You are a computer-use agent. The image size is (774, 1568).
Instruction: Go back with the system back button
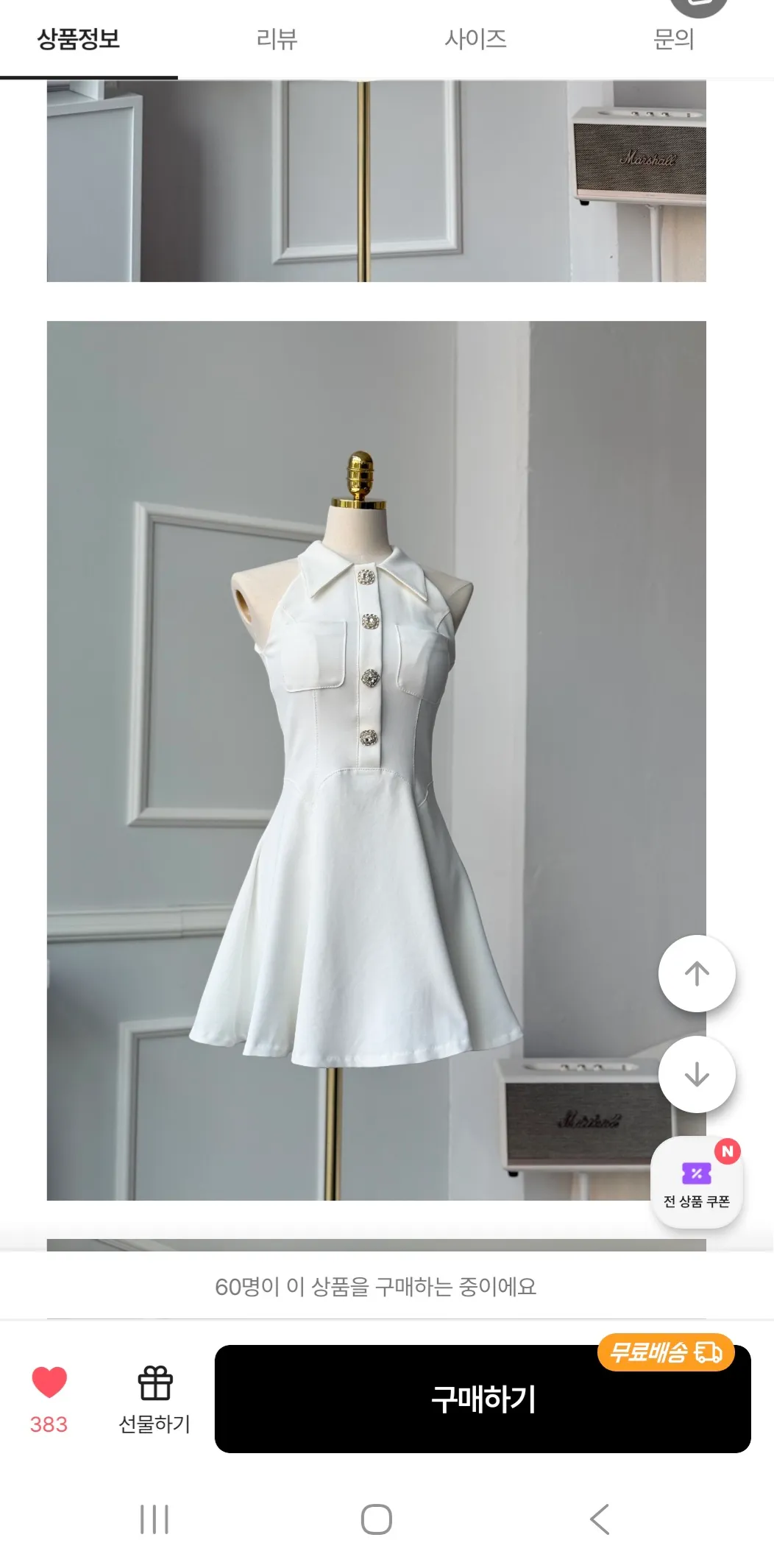coord(600,1519)
